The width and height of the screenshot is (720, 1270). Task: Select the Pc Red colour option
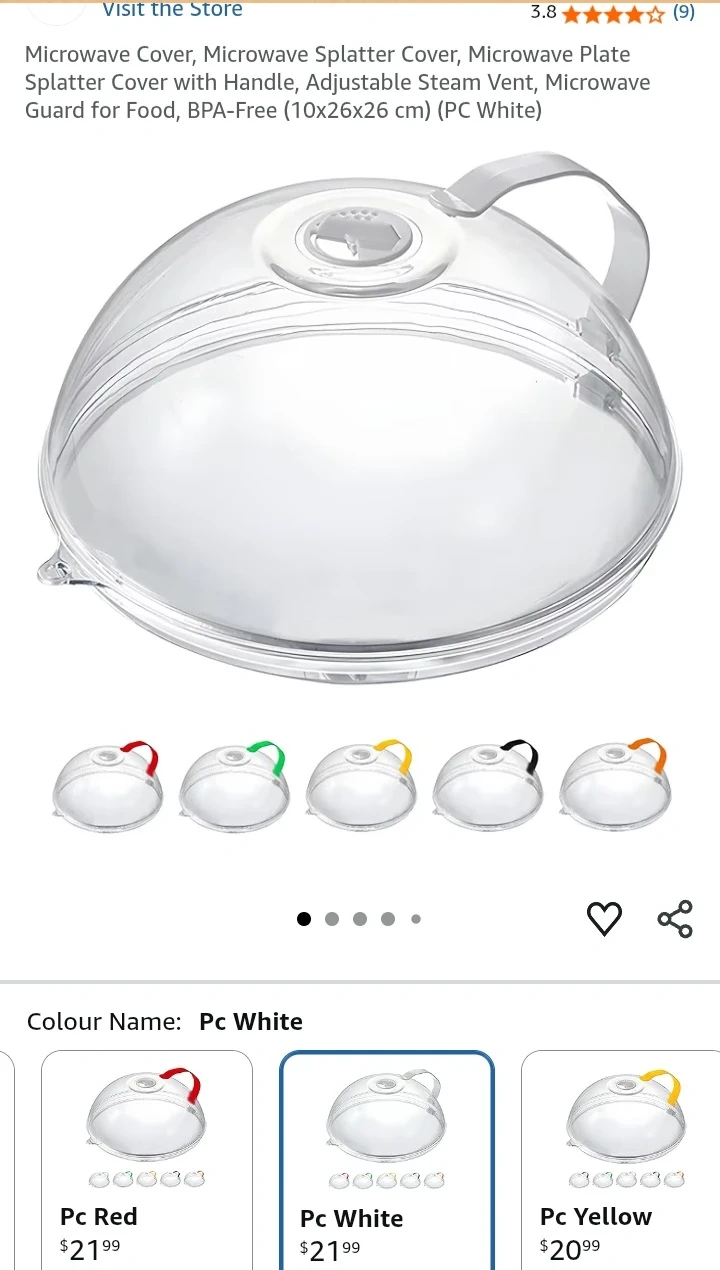tap(146, 1160)
